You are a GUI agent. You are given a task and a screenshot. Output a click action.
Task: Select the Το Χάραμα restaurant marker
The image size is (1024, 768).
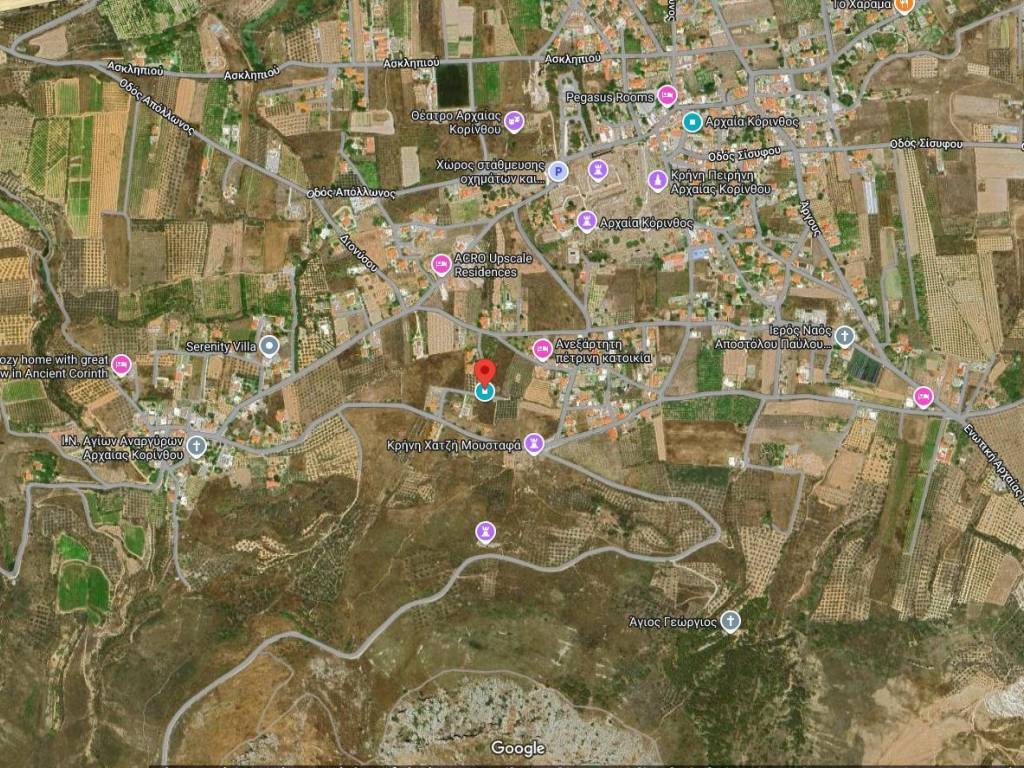point(904,5)
